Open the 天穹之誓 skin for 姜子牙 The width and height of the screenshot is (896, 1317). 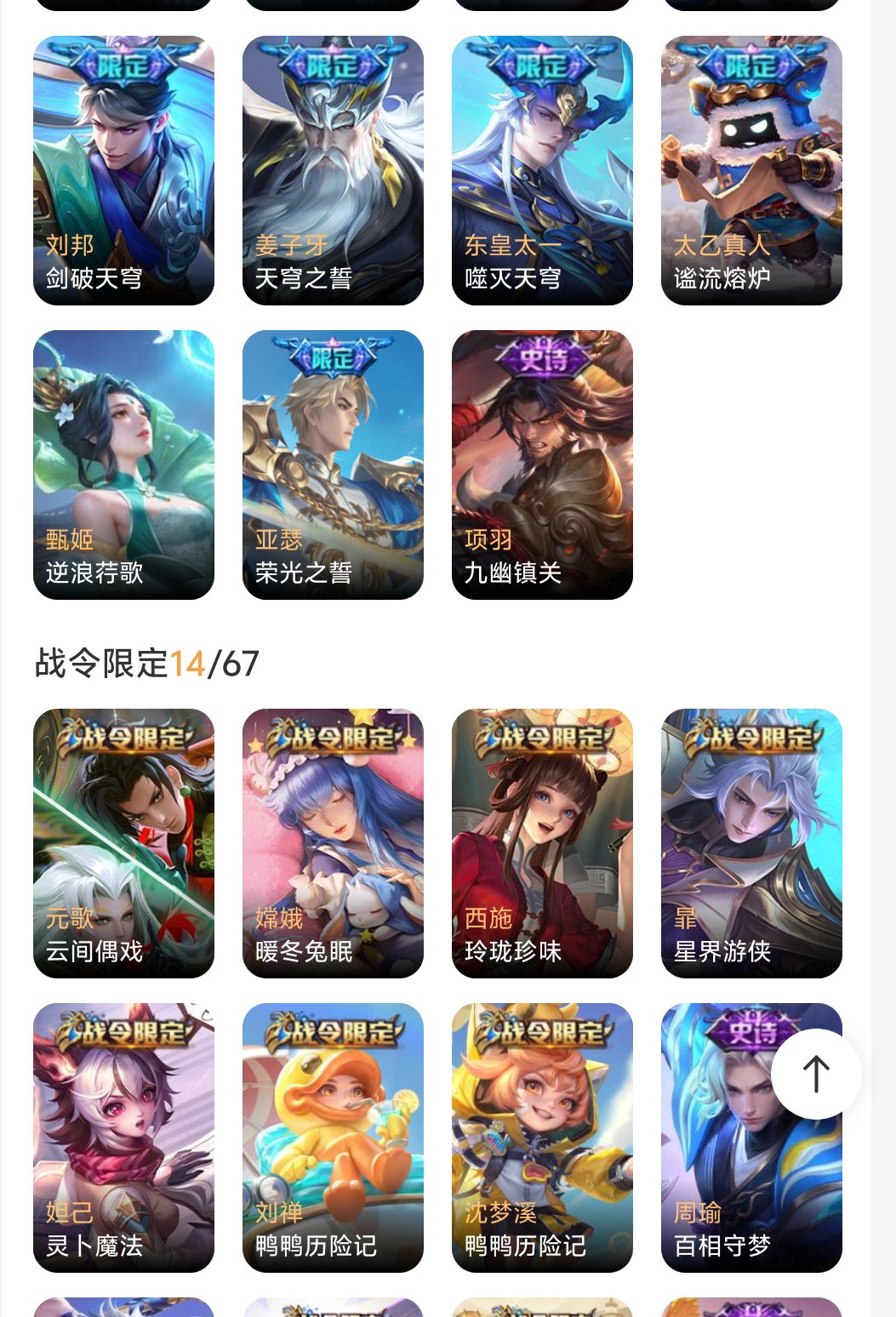click(333, 168)
